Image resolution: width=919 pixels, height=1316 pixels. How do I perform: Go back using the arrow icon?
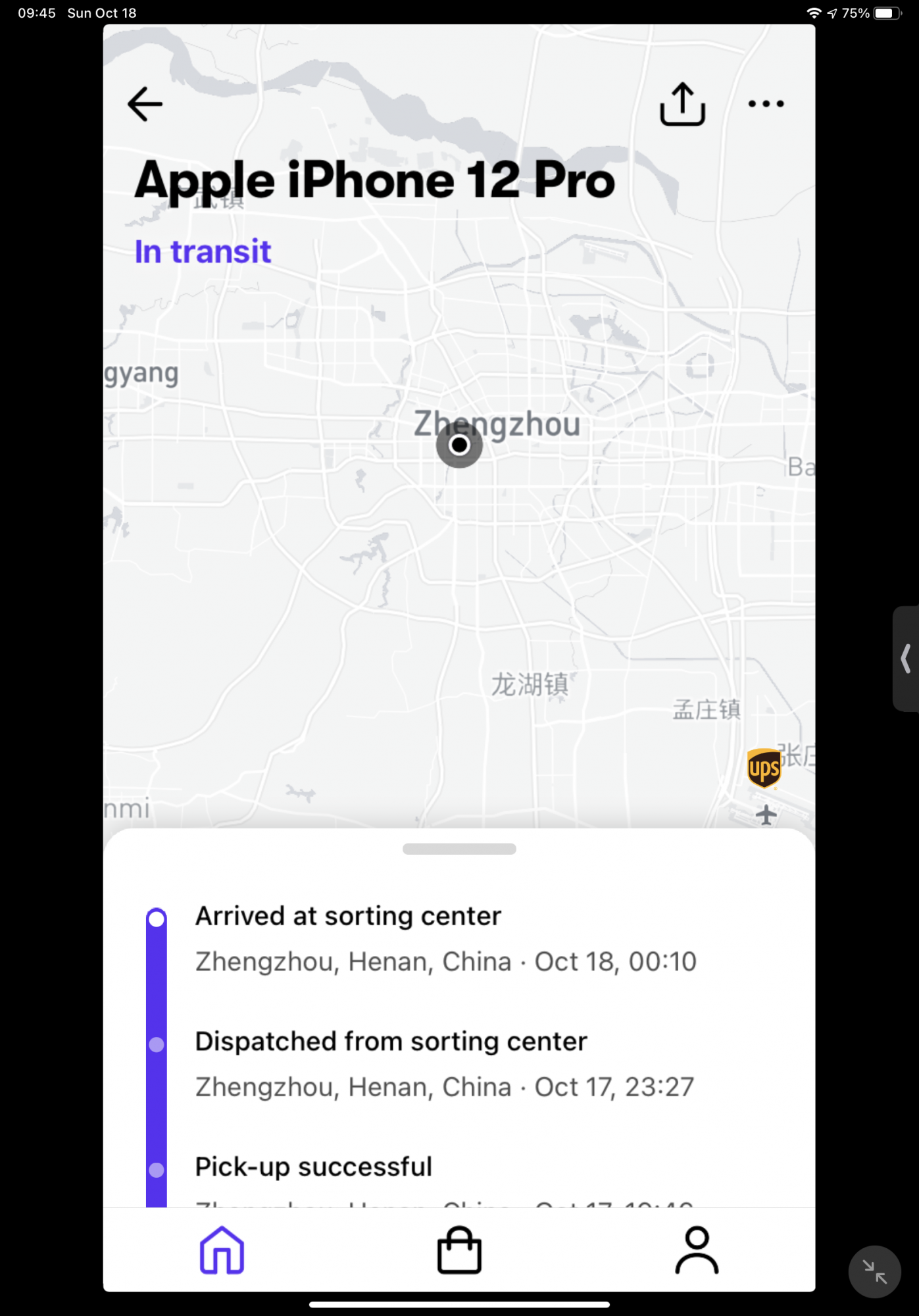pos(145,104)
